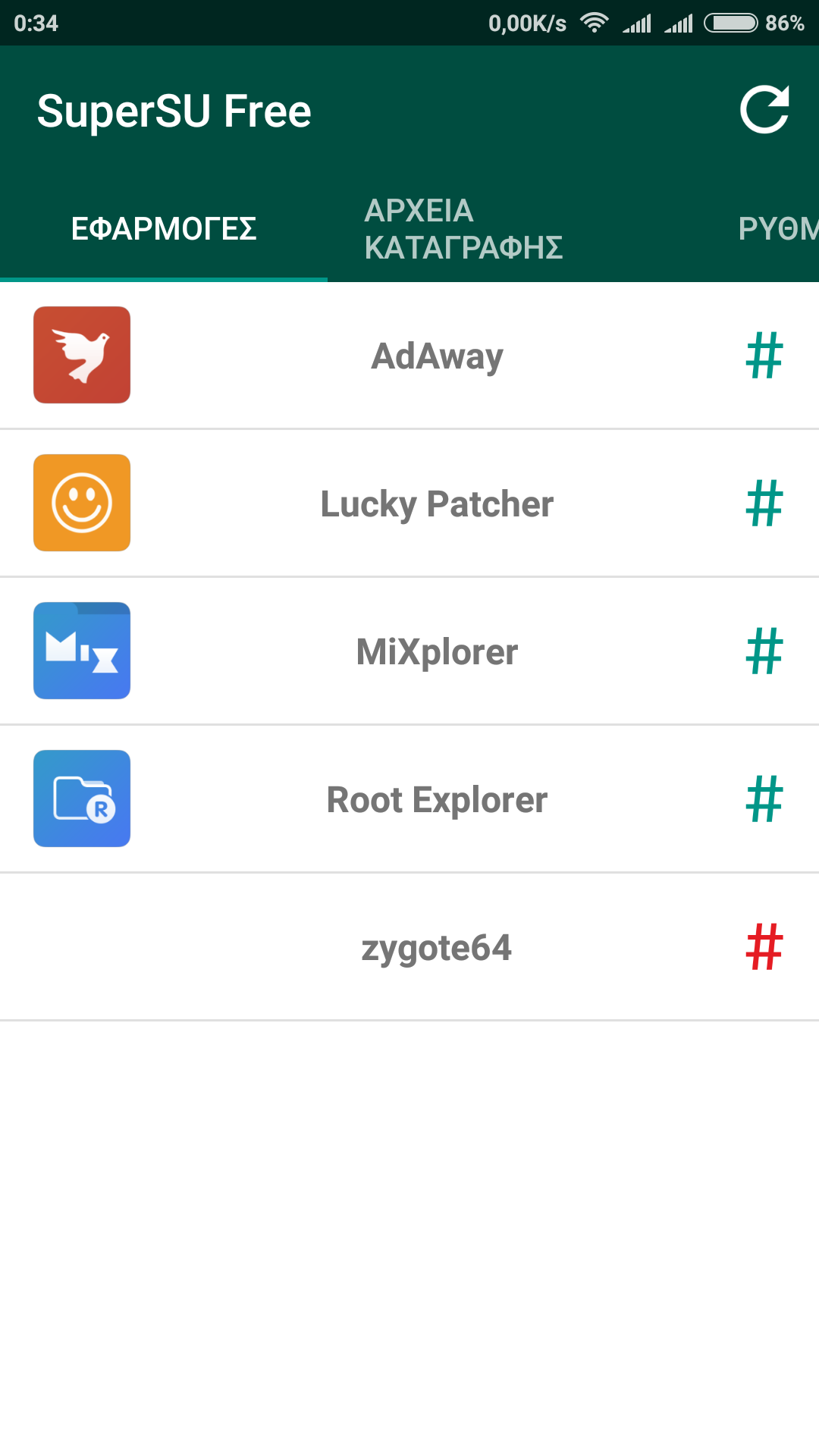The width and height of the screenshot is (819, 1456).
Task: Switch to the ΕΦΑΡΜΟΓΕΣ tab
Action: tap(164, 229)
